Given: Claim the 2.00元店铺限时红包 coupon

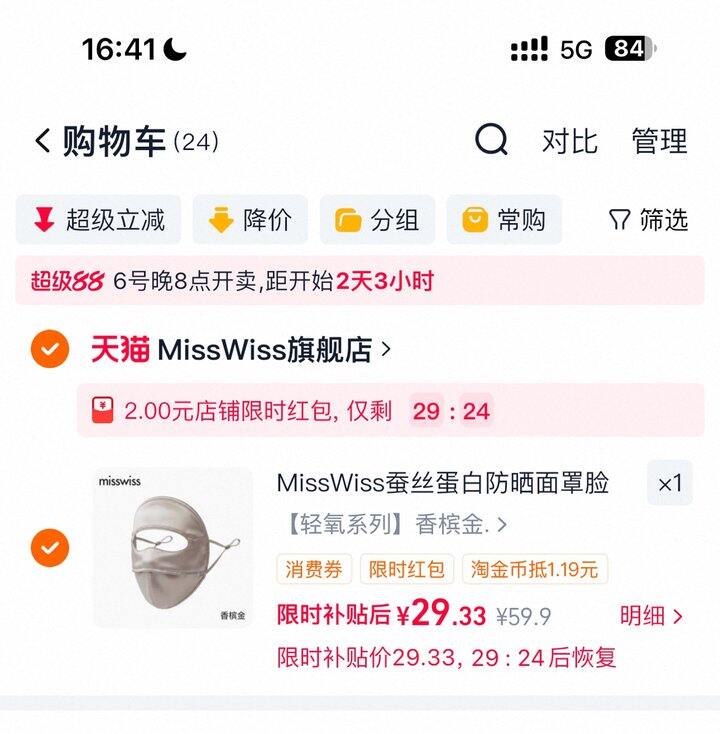Looking at the screenshot, I should 390,411.
